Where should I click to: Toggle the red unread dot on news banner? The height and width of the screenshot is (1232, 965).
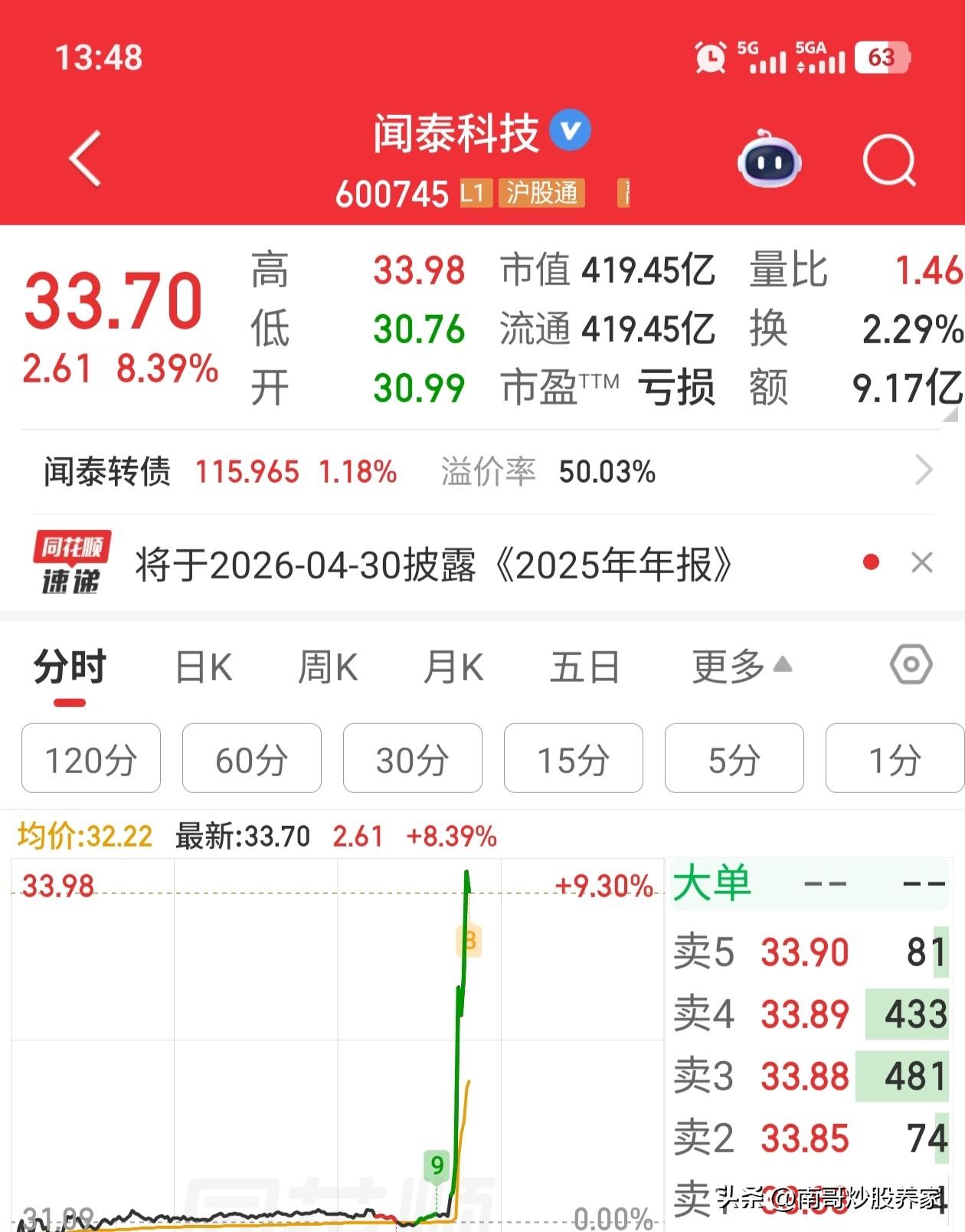tap(870, 562)
